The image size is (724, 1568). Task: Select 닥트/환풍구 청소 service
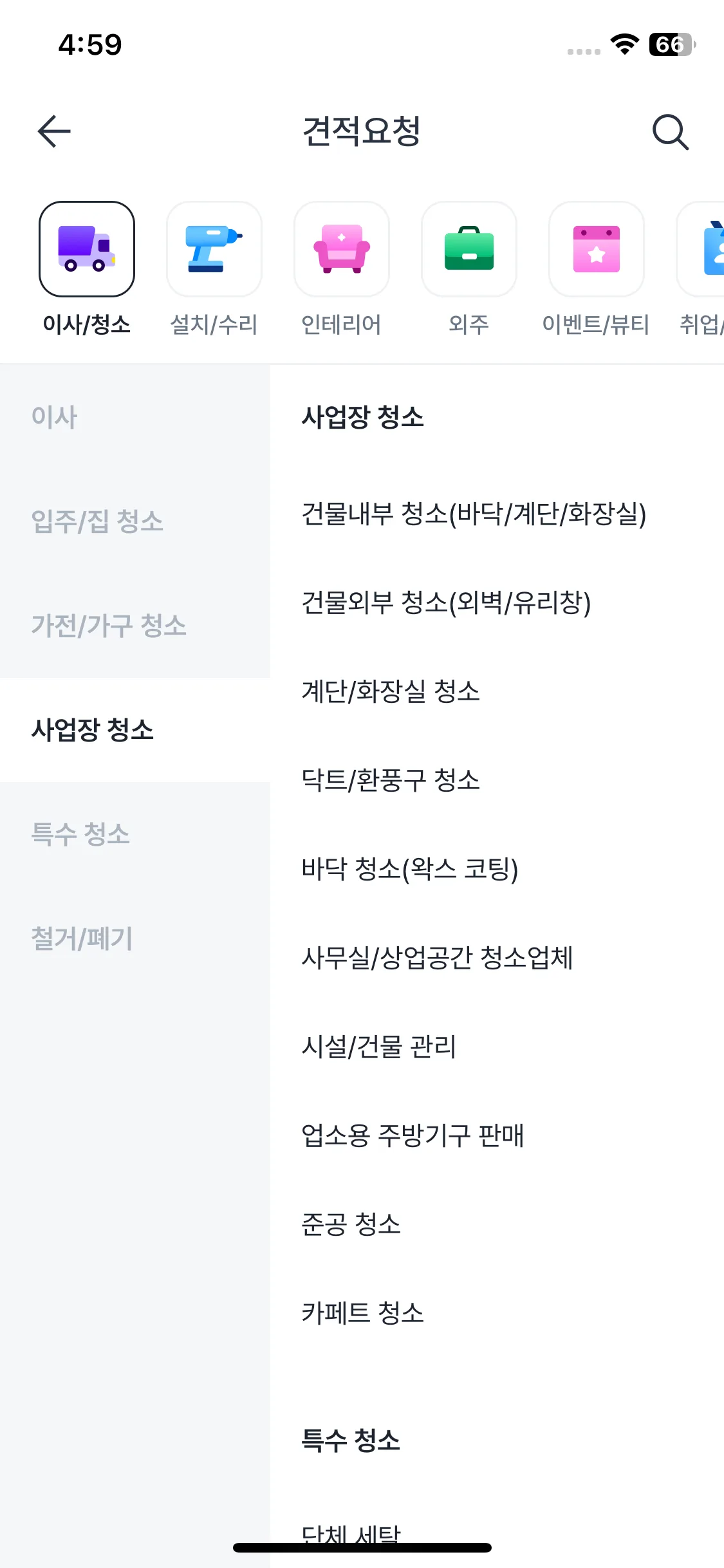click(497, 780)
